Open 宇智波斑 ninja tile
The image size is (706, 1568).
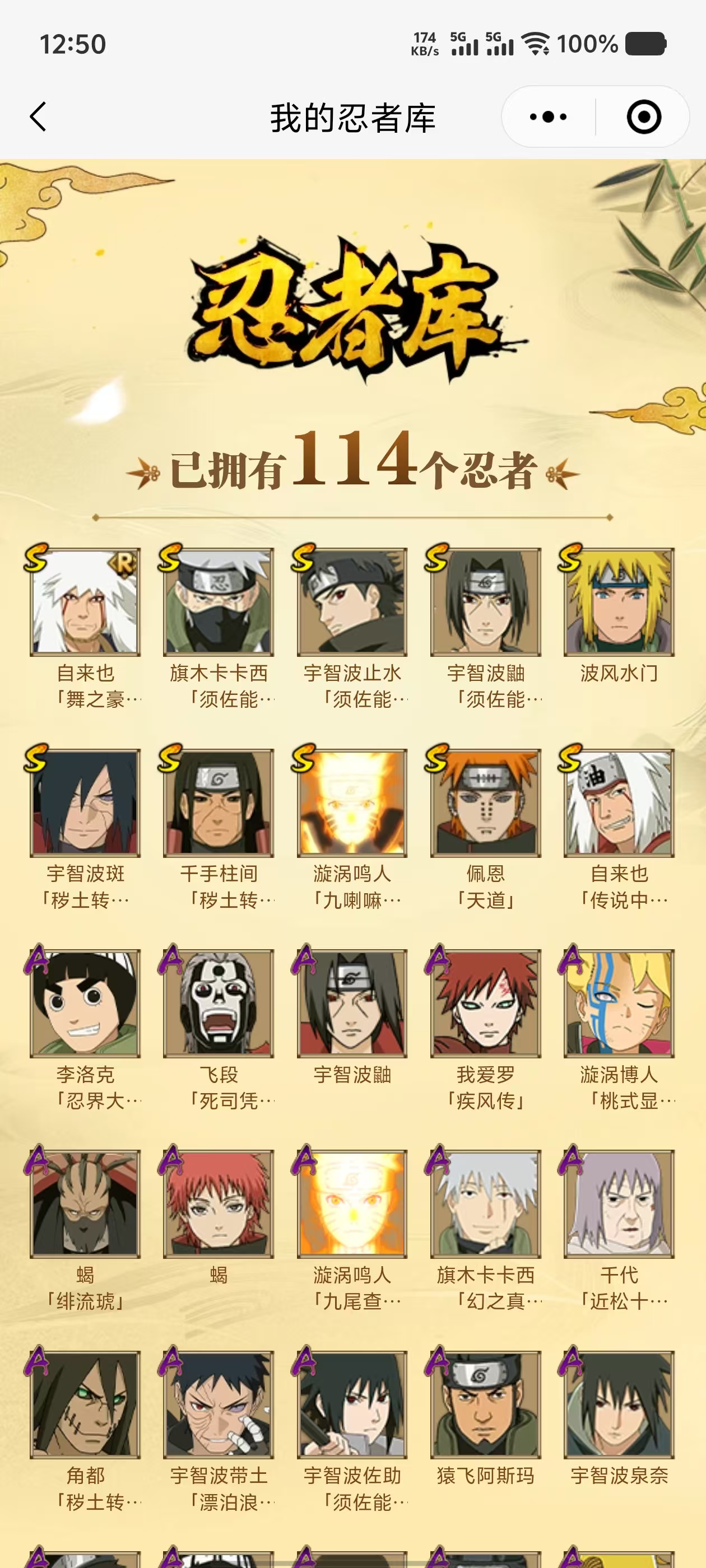pos(85,803)
